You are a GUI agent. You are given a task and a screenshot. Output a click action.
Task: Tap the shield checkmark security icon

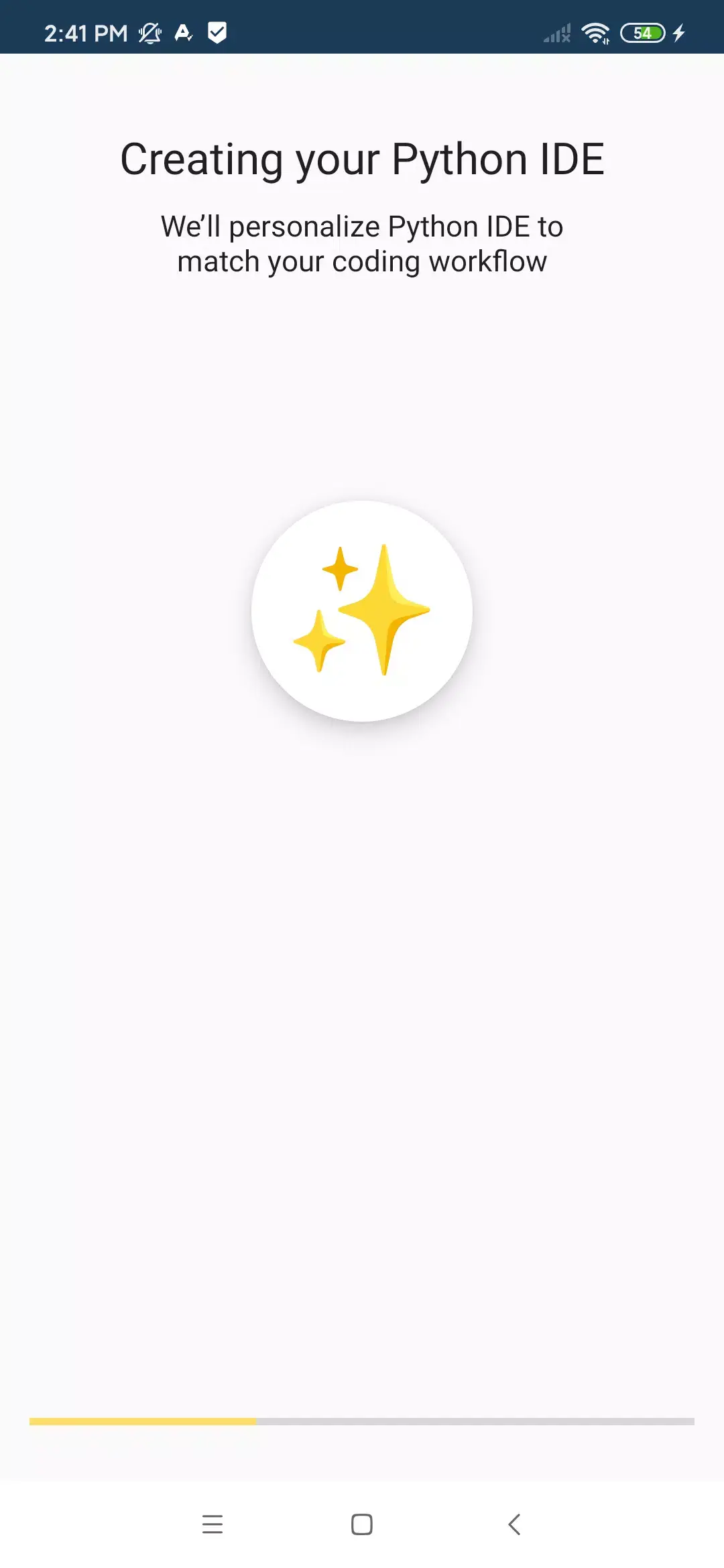pos(217,31)
